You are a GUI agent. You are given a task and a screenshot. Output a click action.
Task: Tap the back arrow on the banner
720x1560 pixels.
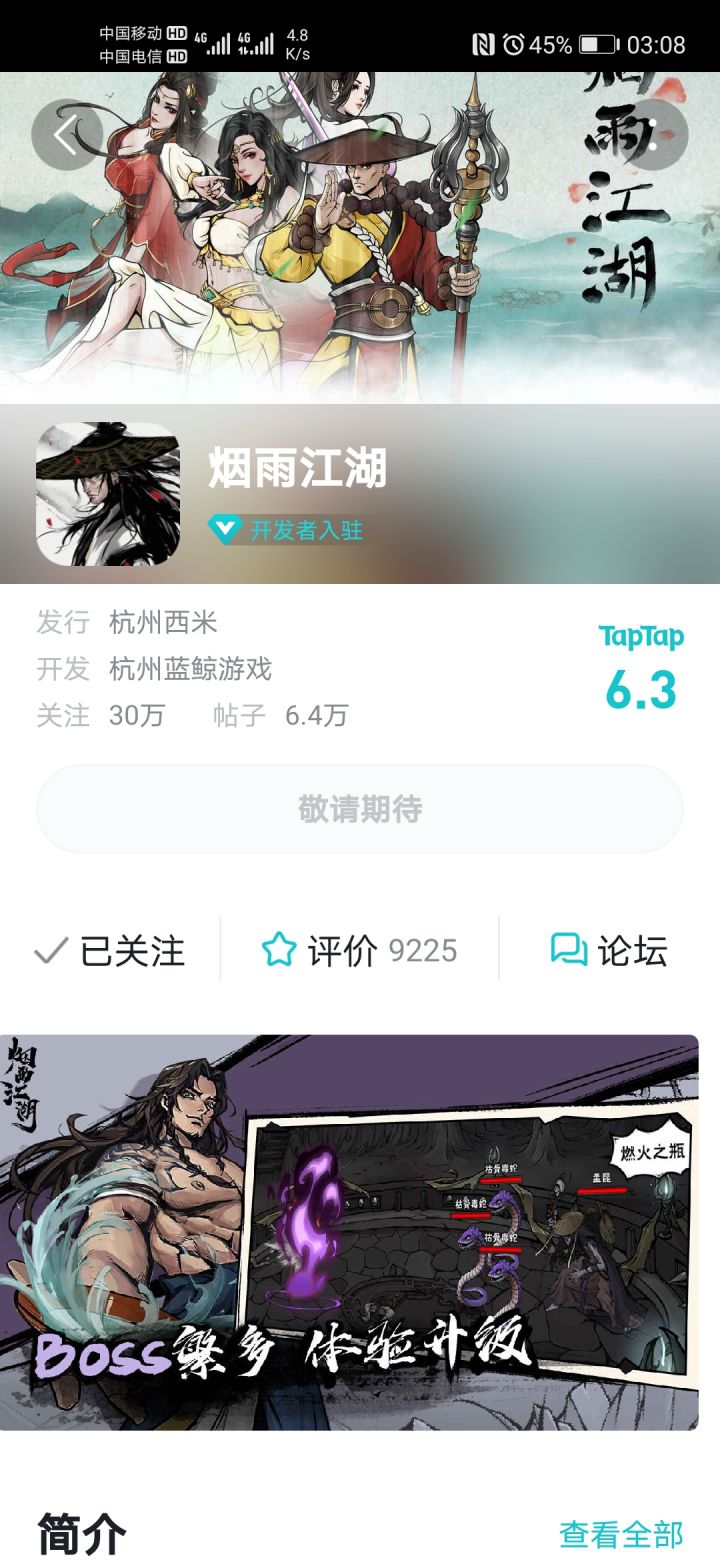66,135
